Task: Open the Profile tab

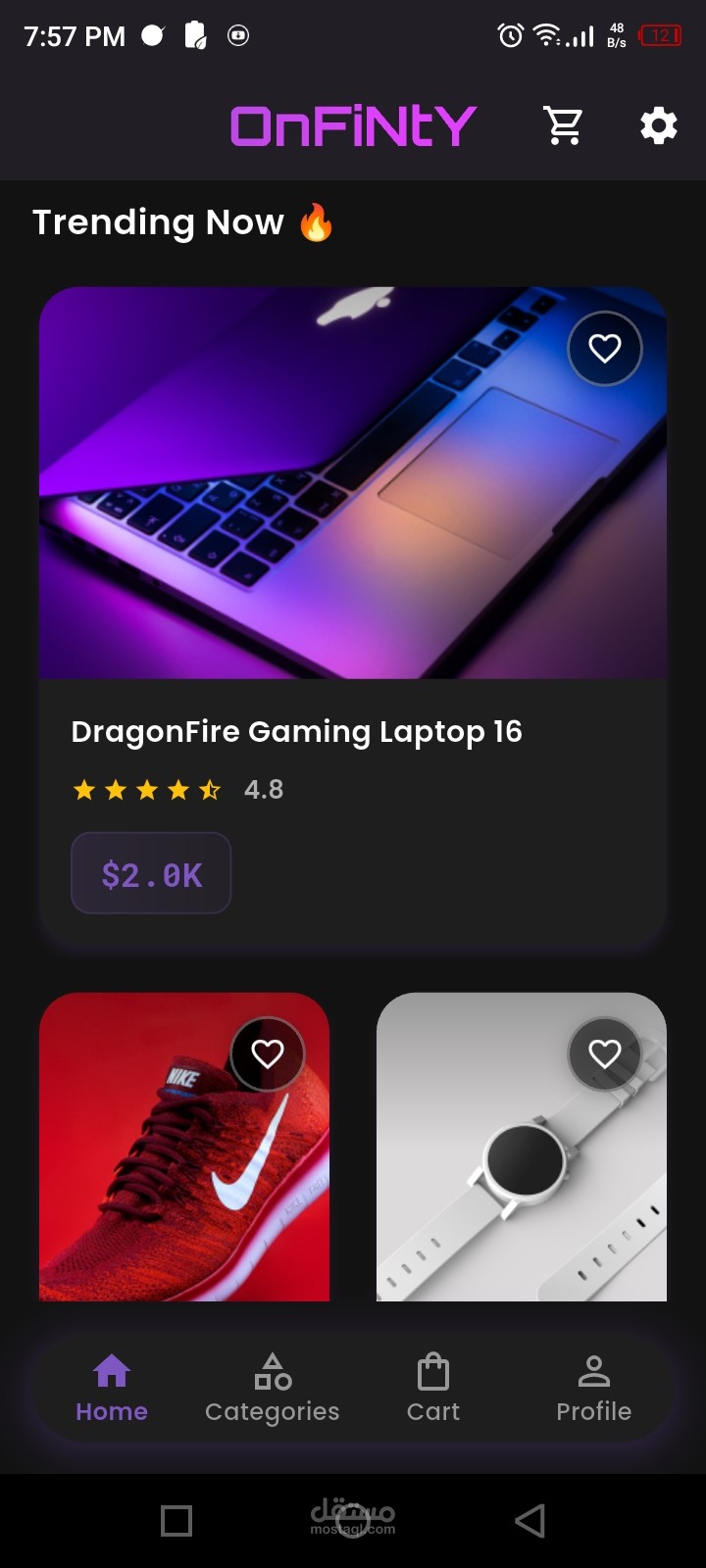Action: tap(593, 1388)
